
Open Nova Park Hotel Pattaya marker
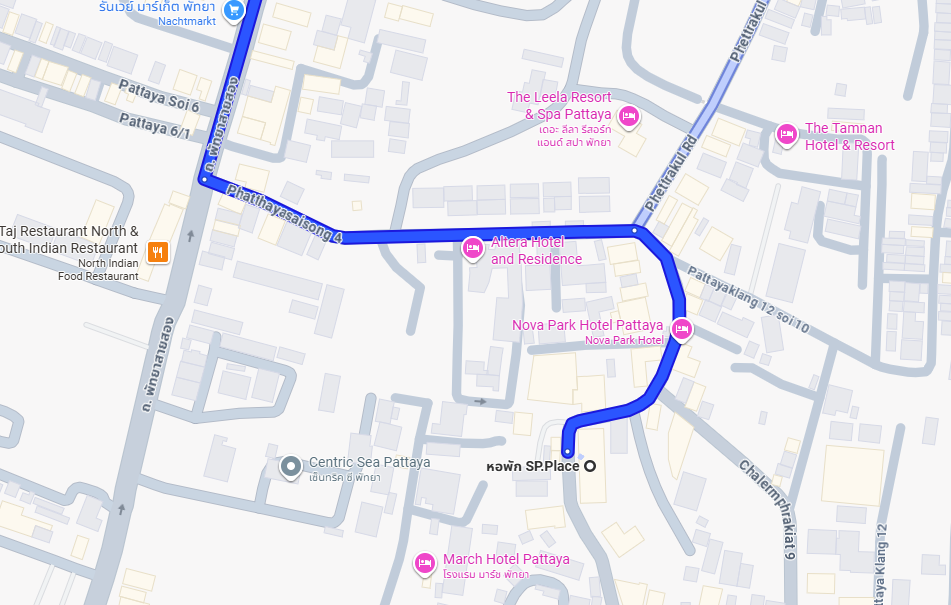pos(681,329)
